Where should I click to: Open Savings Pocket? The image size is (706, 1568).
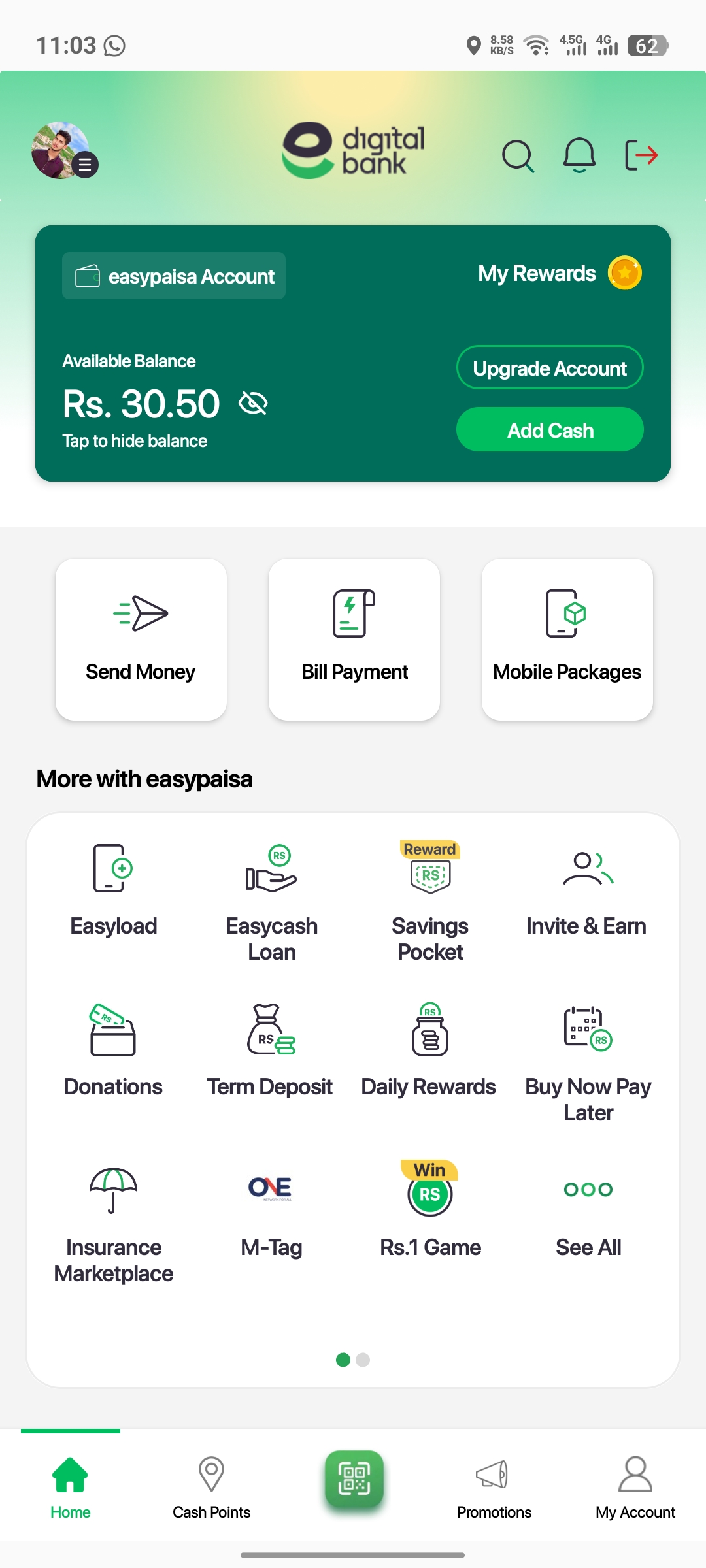(x=430, y=902)
